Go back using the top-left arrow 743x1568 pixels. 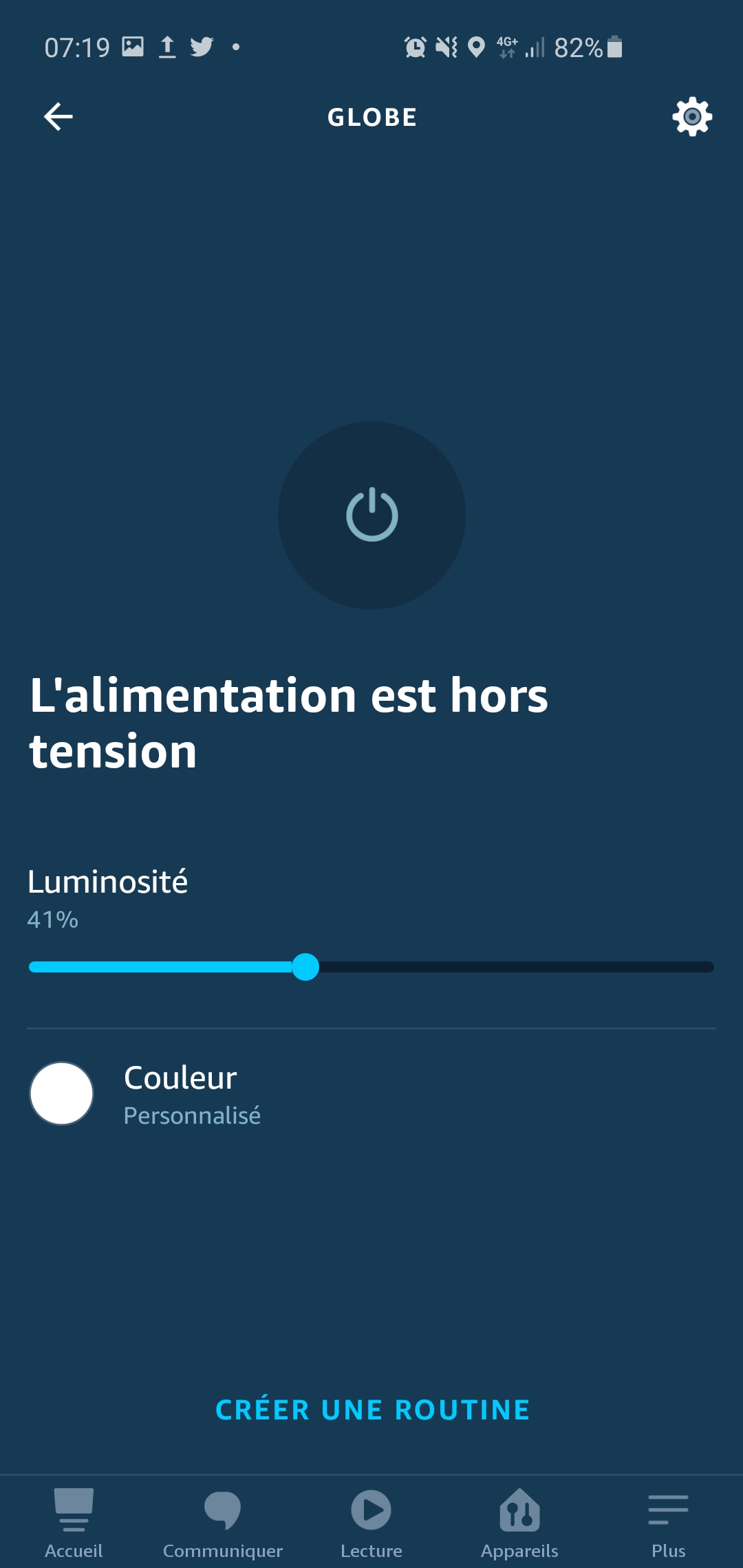(58, 116)
